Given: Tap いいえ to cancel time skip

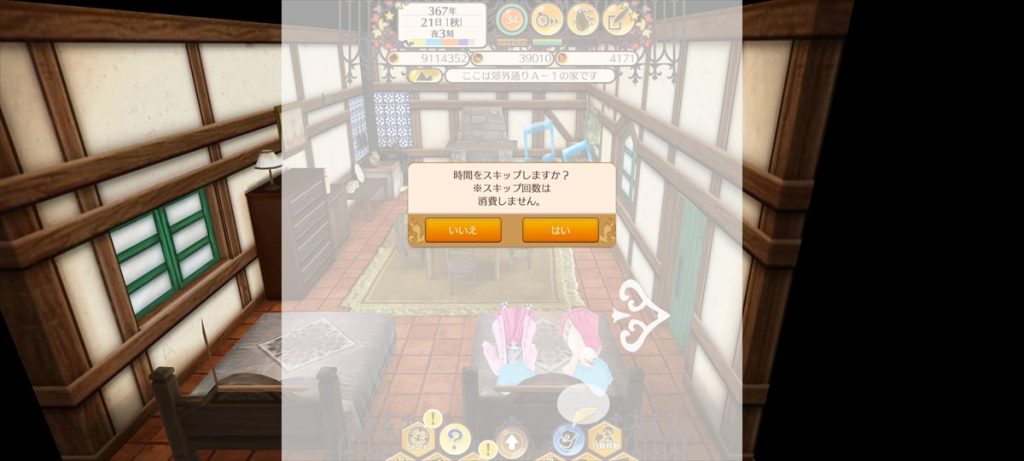Looking at the screenshot, I should click(x=463, y=230).
